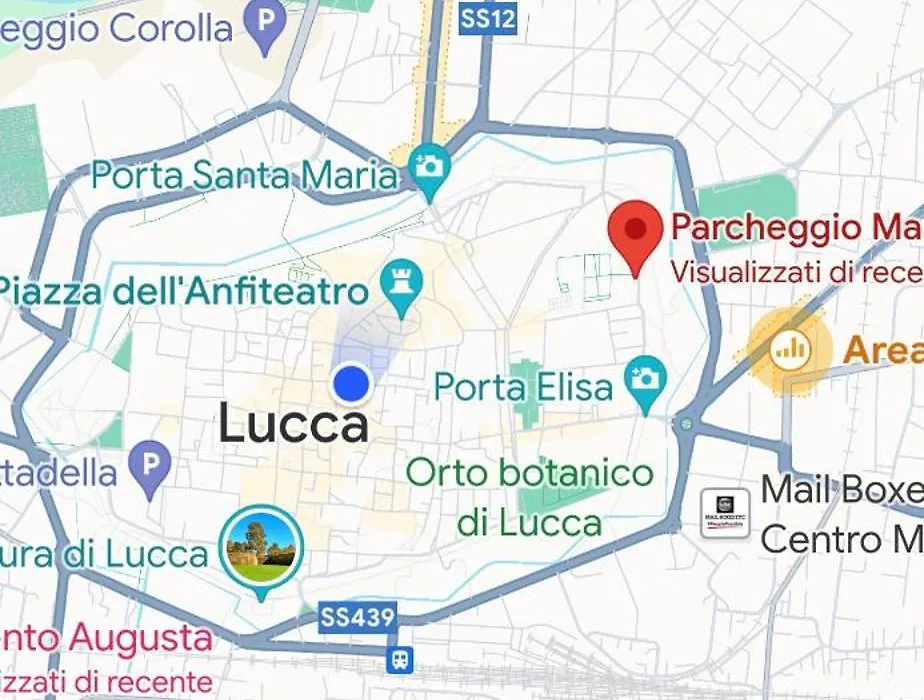This screenshot has width=924, height=700.
Task: Open the Mura di Lucca photo marker
Action: point(262,545)
